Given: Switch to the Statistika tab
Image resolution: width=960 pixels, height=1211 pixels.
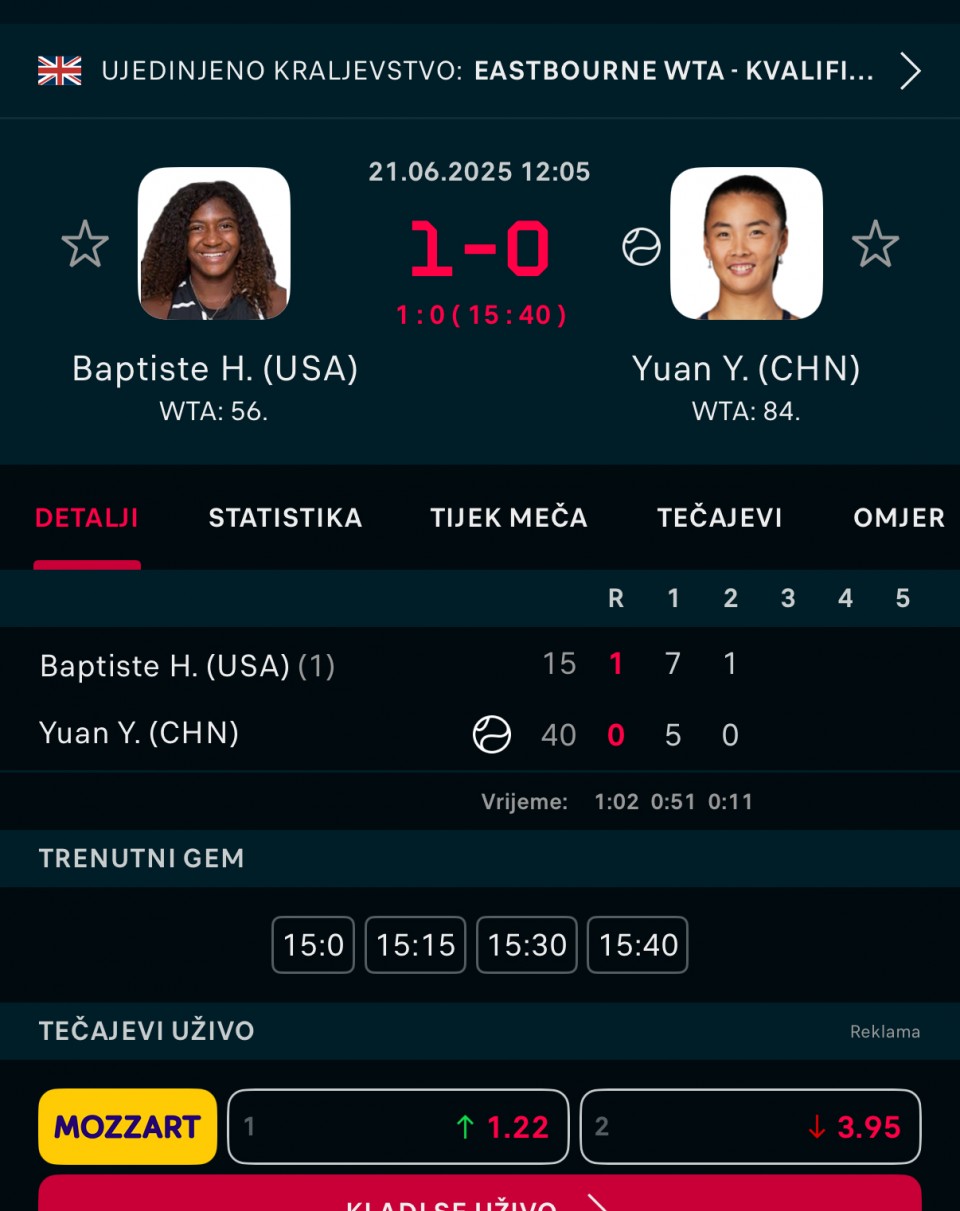Looking at the screenshot, I should point(285,518).
